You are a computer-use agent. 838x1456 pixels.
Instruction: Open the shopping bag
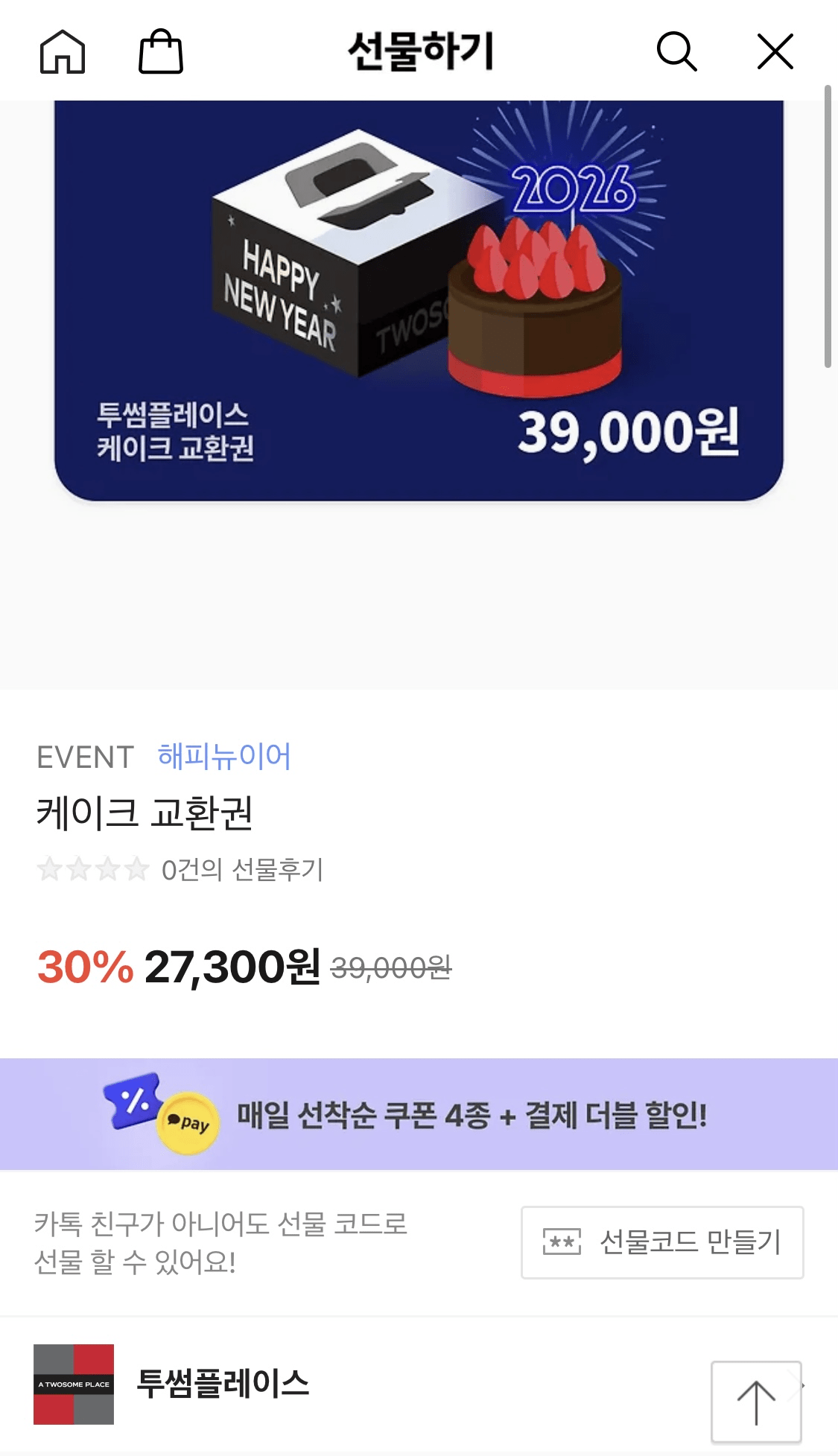(x=161, y=52)
